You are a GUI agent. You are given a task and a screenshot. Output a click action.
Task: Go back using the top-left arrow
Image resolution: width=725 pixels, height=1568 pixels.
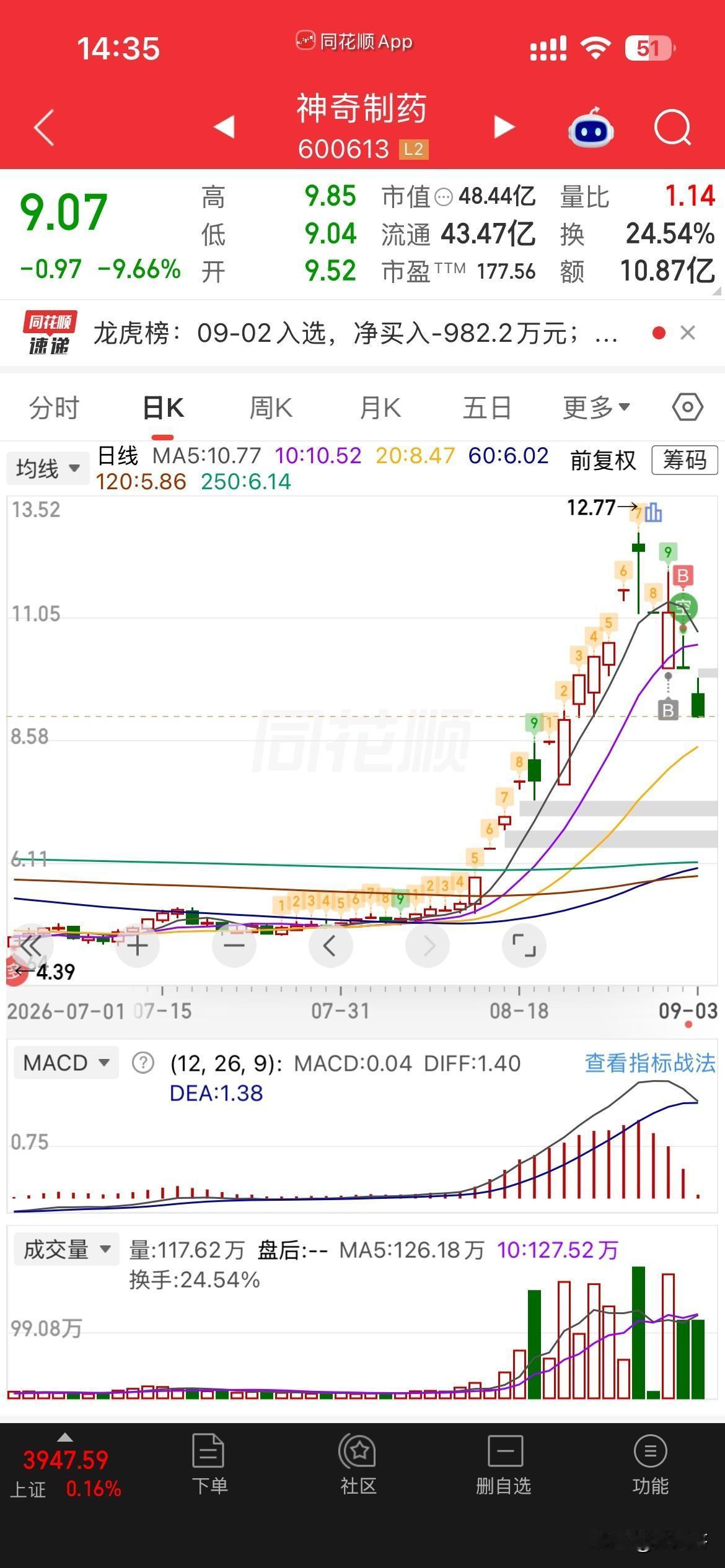(45, 127)
